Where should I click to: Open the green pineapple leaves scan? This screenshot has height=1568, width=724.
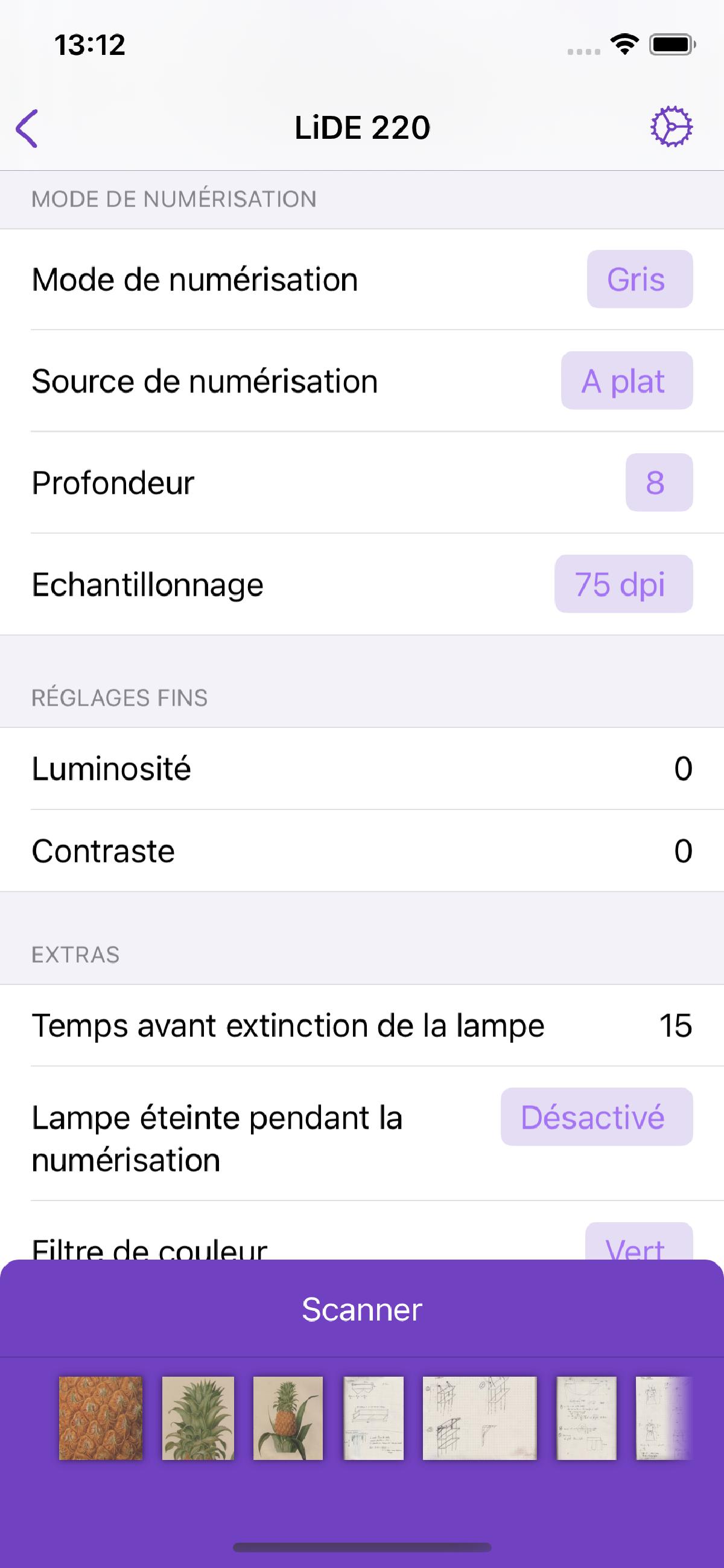pos(198,1418)
